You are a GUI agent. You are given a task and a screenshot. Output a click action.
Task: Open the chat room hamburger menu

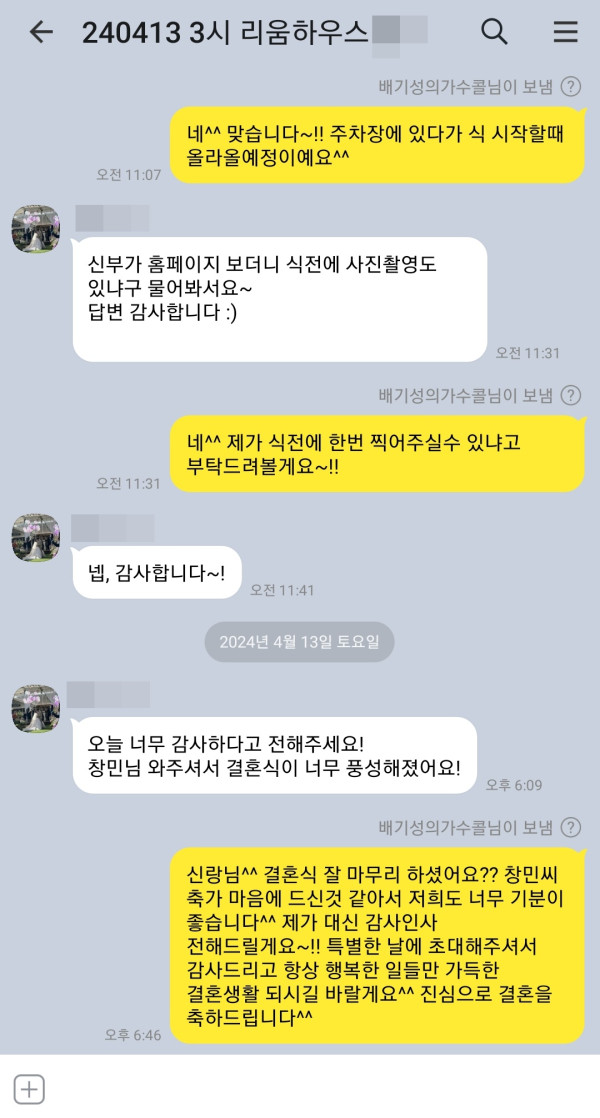coord(566,32)
